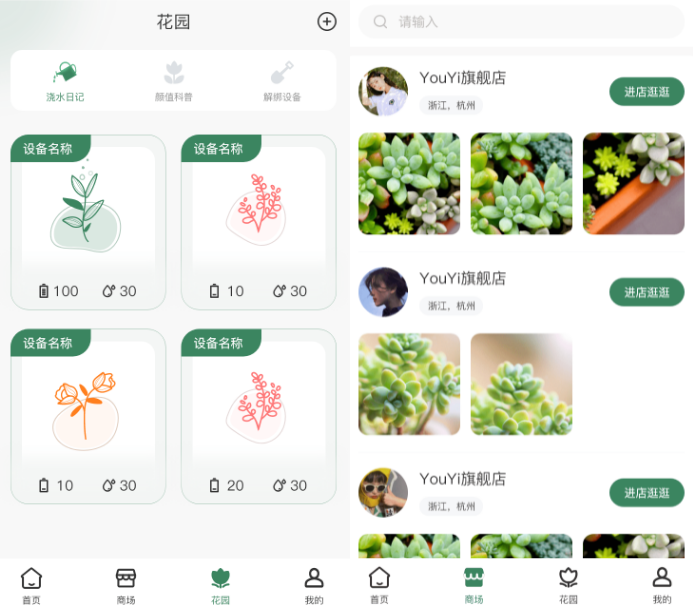Enter the store beside the yellow-hat avatar
700x612 pixels.
pos(646,492)
